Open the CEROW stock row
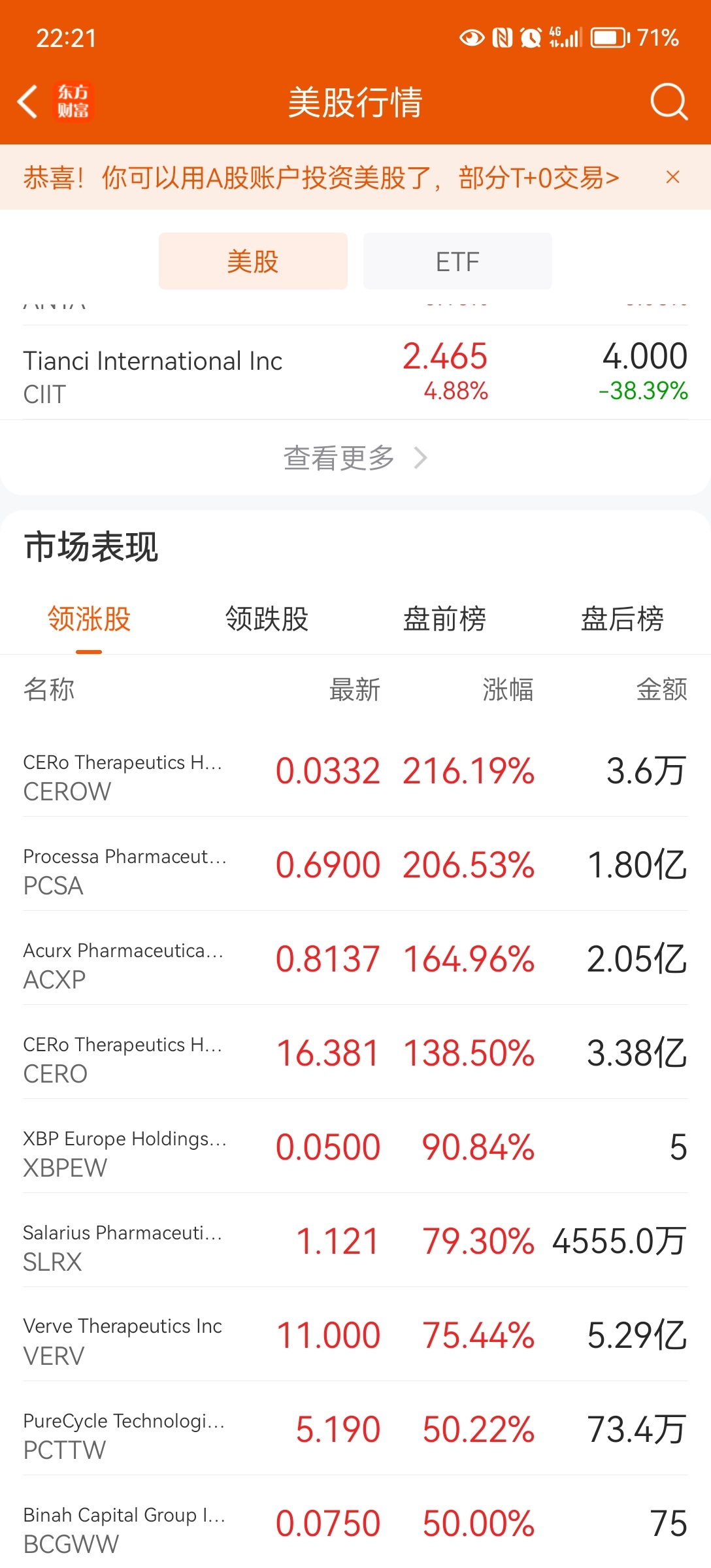 [x=355, y=770]
